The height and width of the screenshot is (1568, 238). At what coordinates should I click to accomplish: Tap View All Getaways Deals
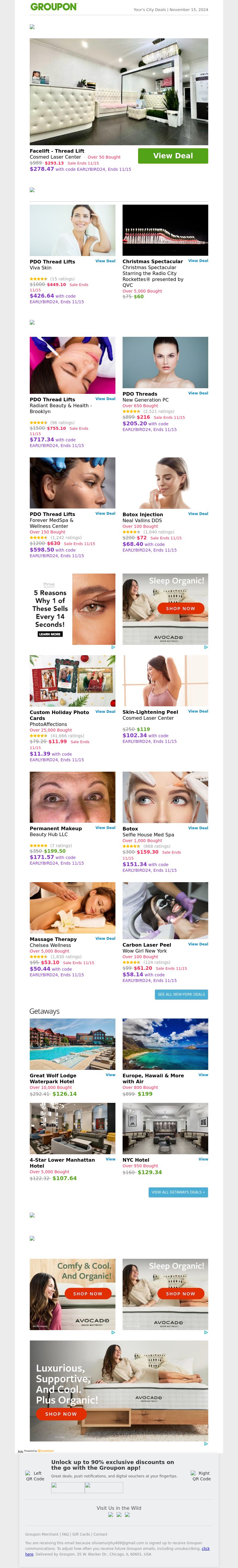tap(178, 1193)
